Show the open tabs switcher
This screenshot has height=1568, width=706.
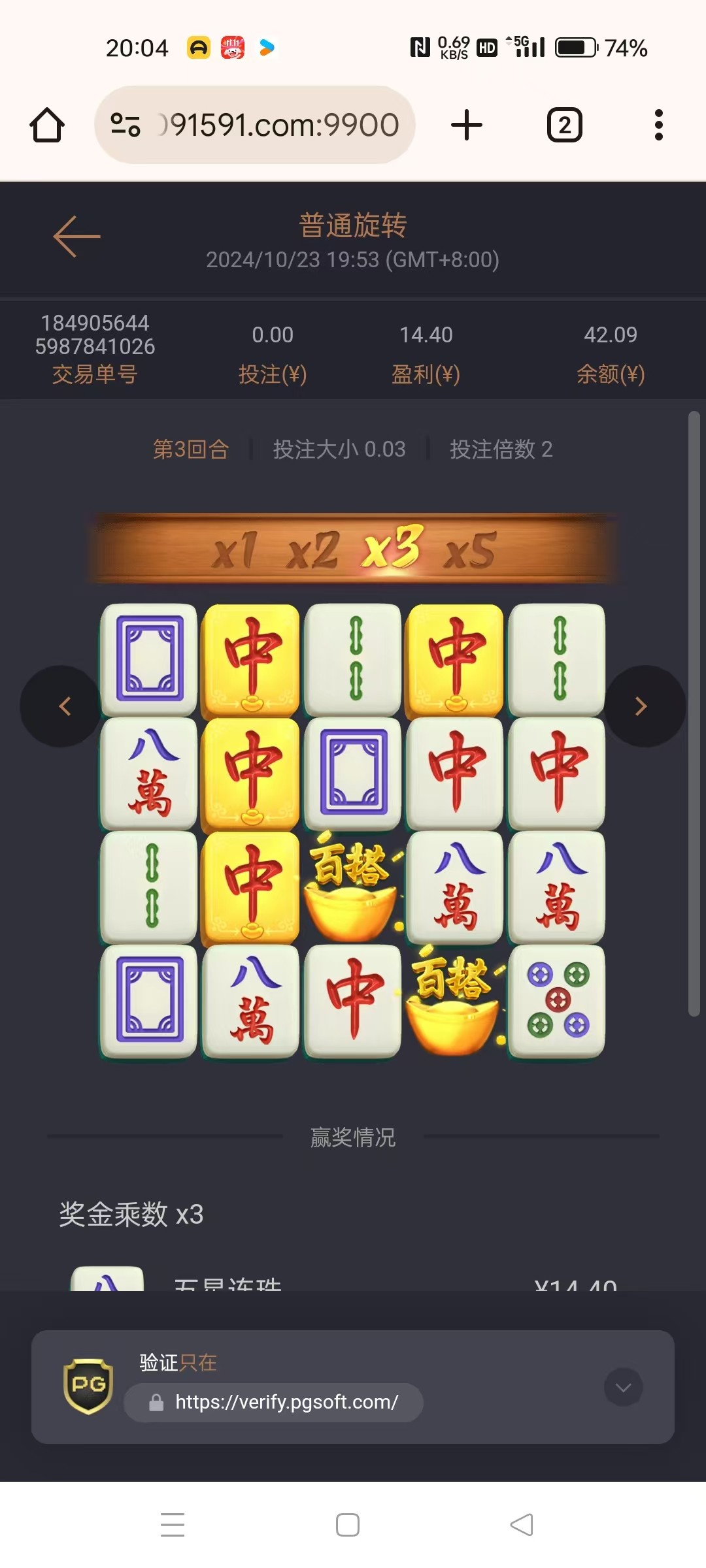coord(564,125)
